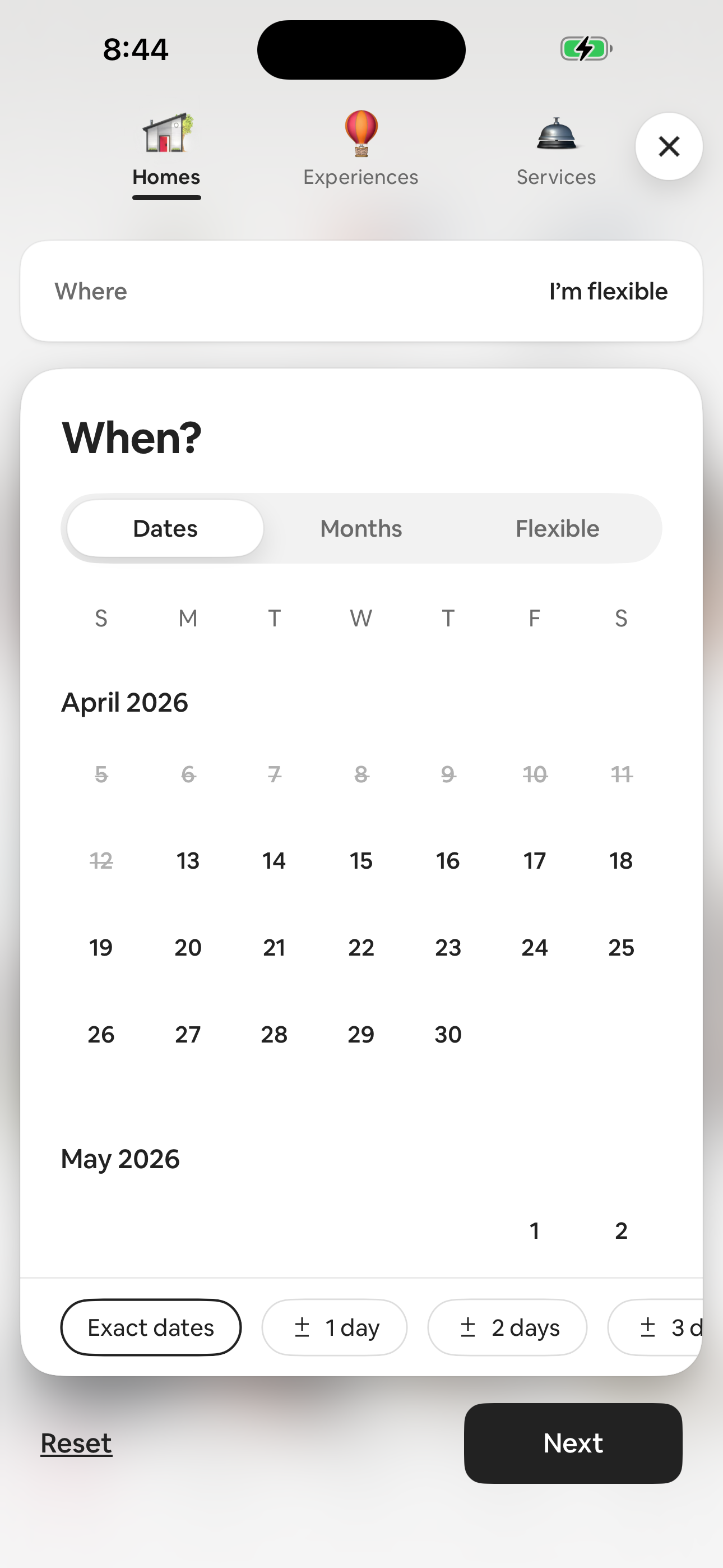The width and height of the screenshot is (723, 1568).
Task: Enable the Exact dates option
Action: 150,1327
